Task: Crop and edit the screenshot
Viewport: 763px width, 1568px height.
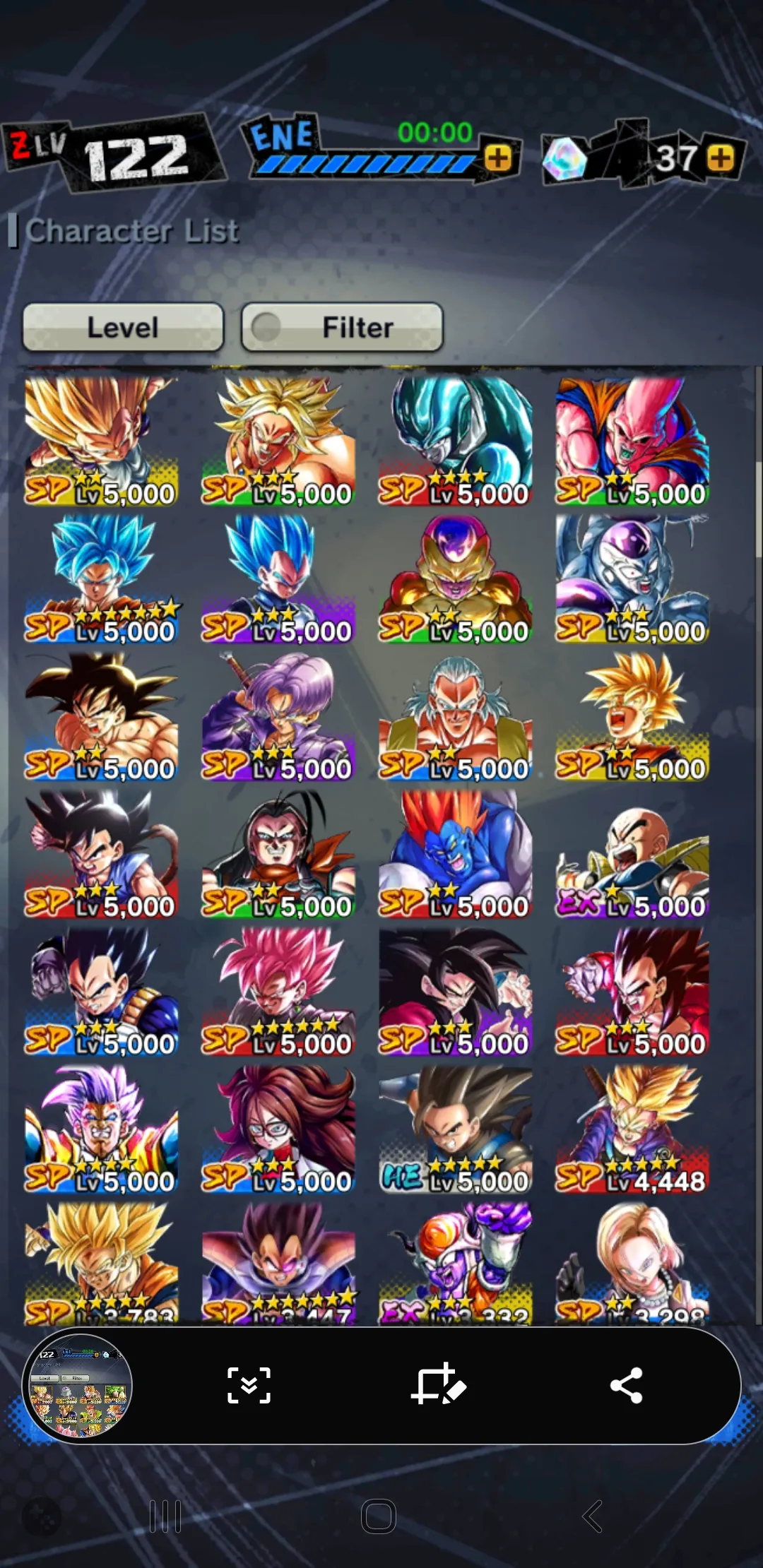Action: point(438,1385)
